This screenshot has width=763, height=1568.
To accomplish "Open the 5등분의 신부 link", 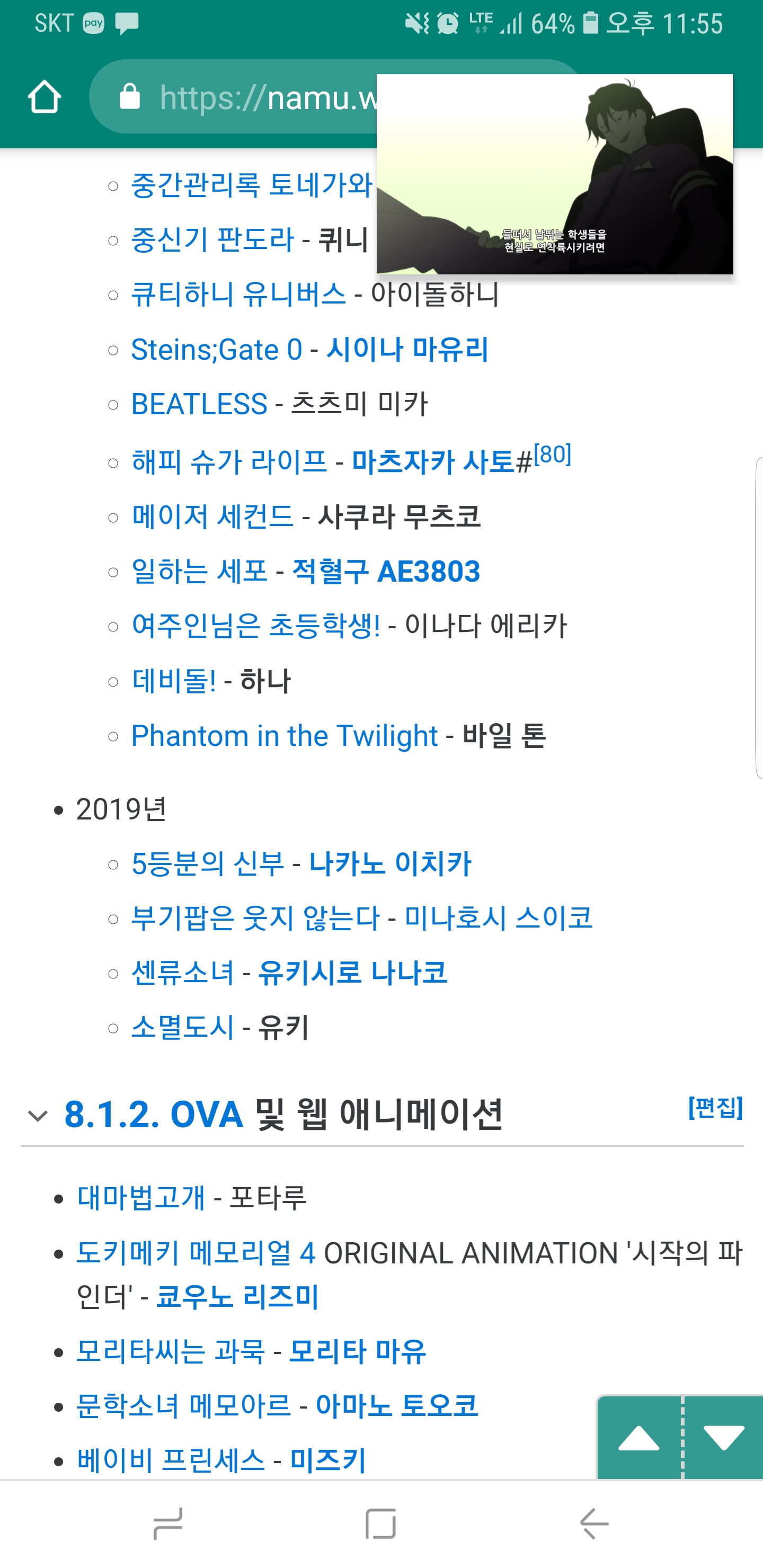I will tap(208, 864).
